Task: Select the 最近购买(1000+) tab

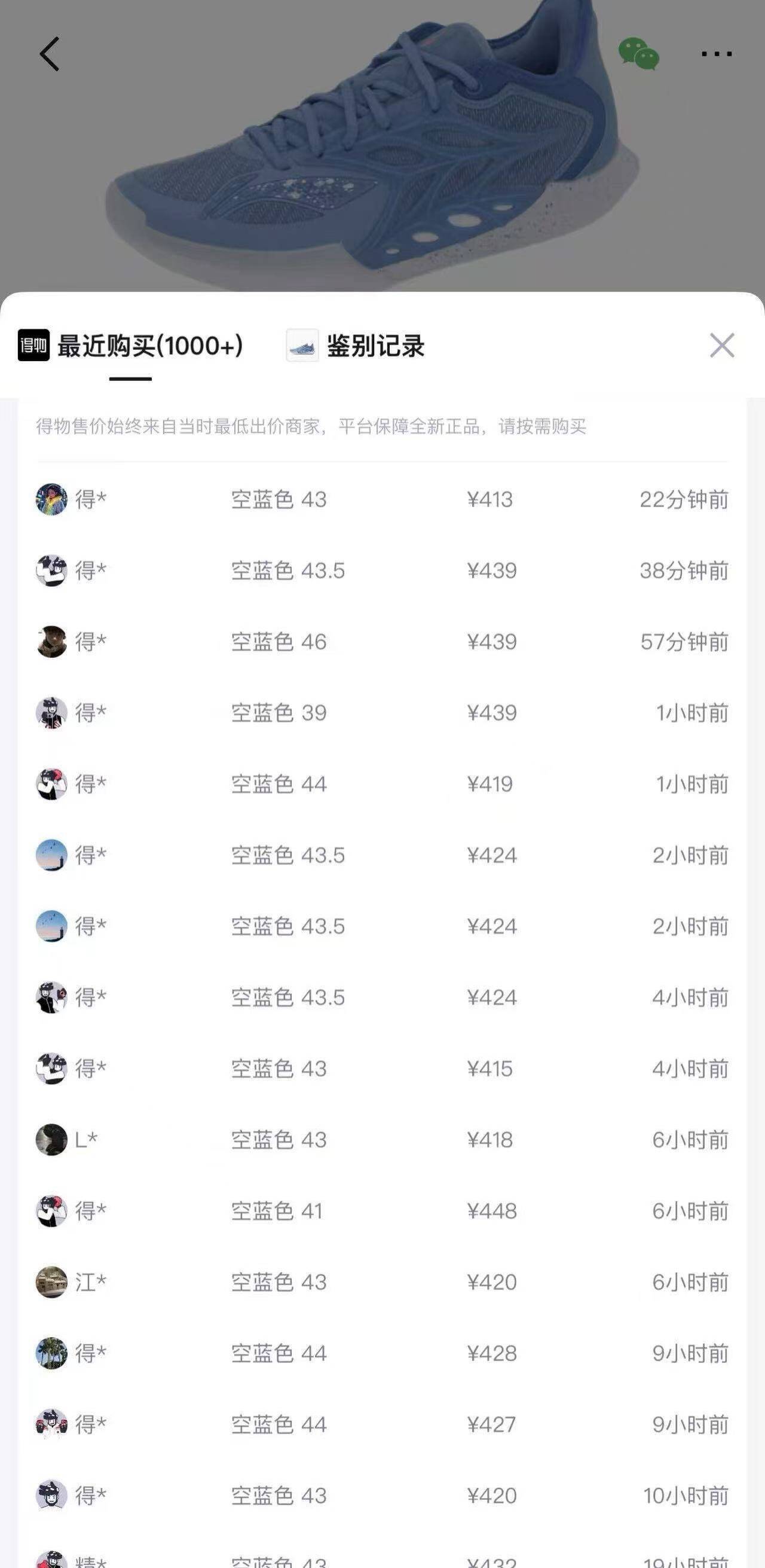Action: pyautogui.click(x=149, y=346)
